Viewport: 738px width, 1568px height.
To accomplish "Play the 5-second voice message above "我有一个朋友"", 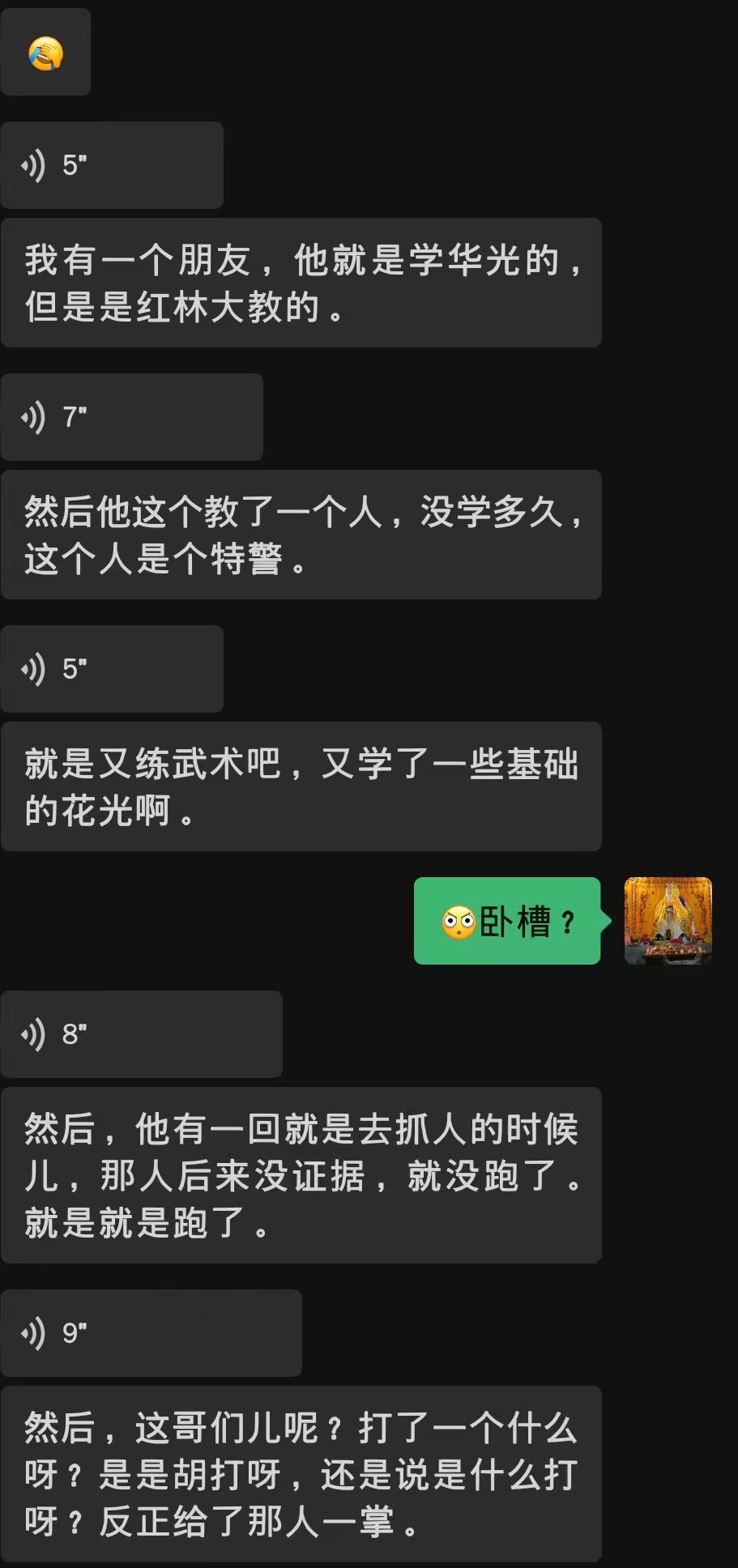I will tap(112, 165).
